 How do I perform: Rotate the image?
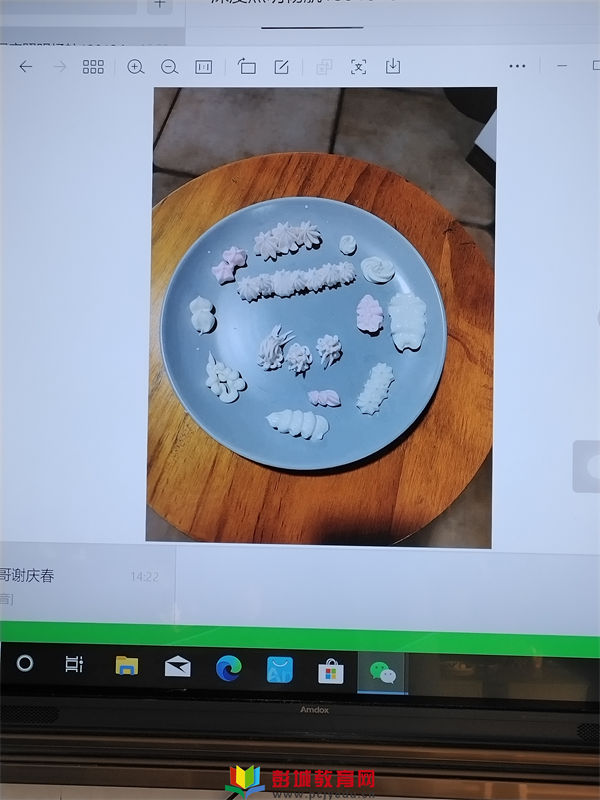(x=247, y=67)
